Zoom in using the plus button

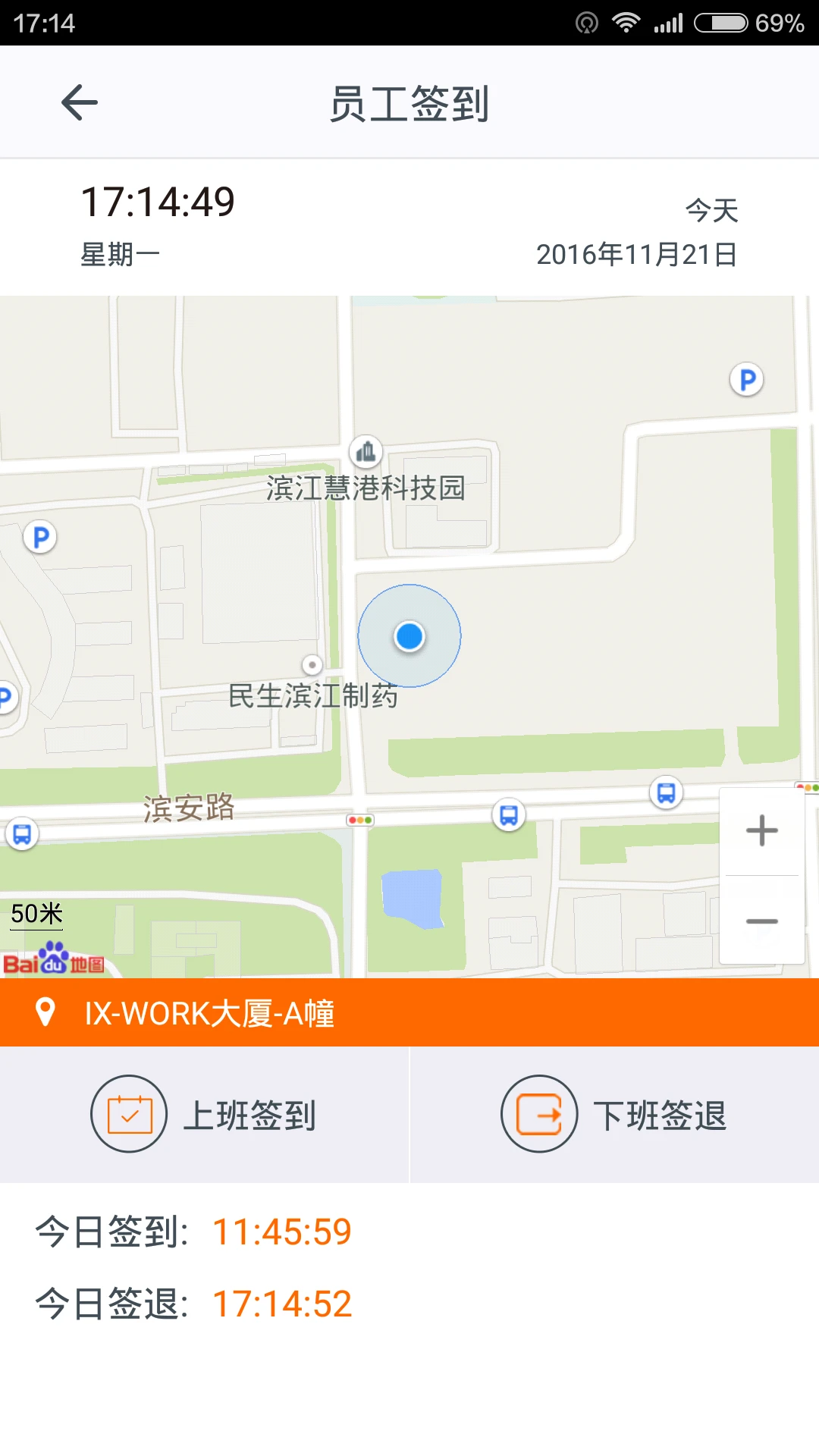pyautogui.click(x=761, y=830)
